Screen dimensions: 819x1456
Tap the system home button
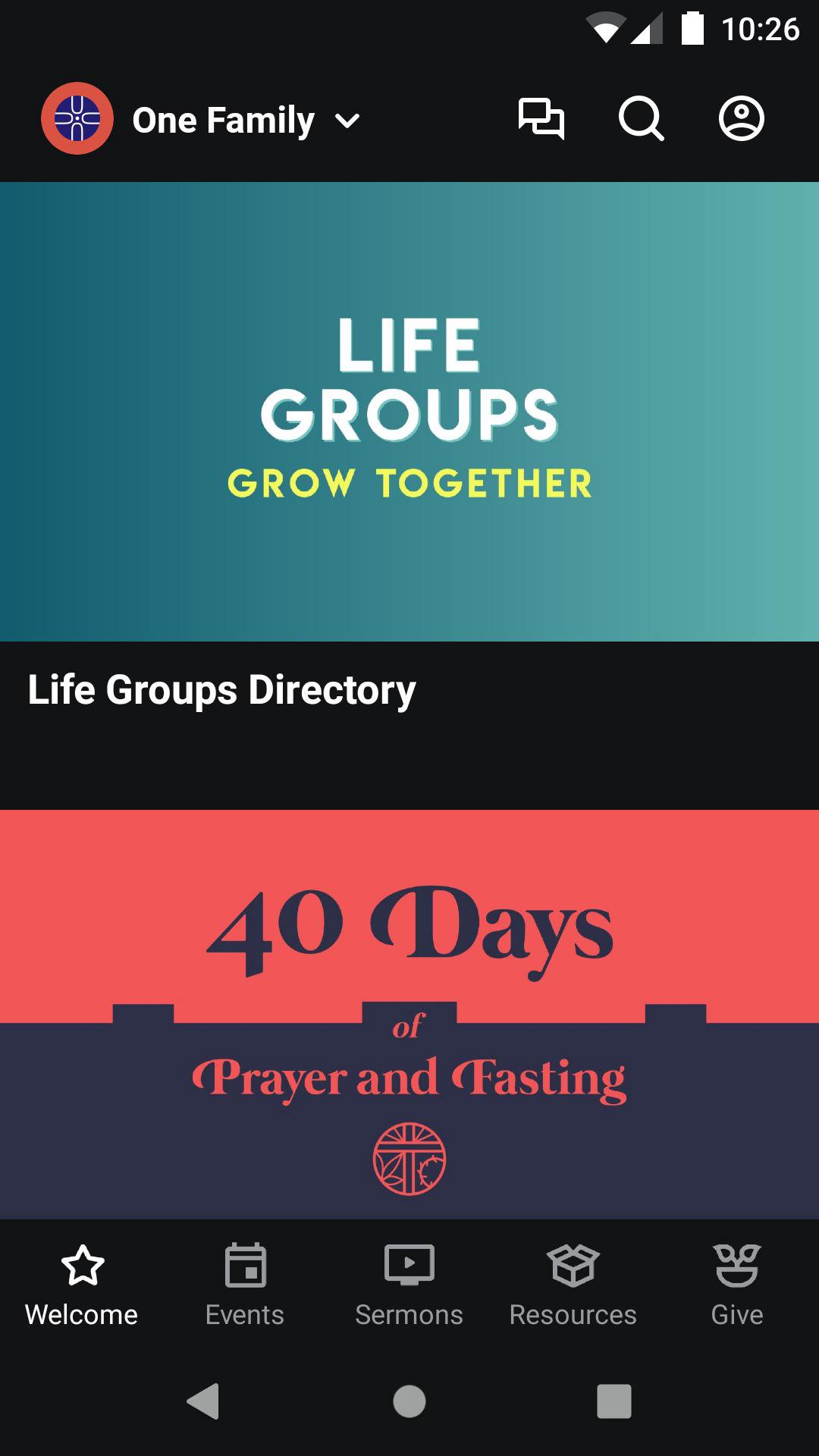point(409,1401)
